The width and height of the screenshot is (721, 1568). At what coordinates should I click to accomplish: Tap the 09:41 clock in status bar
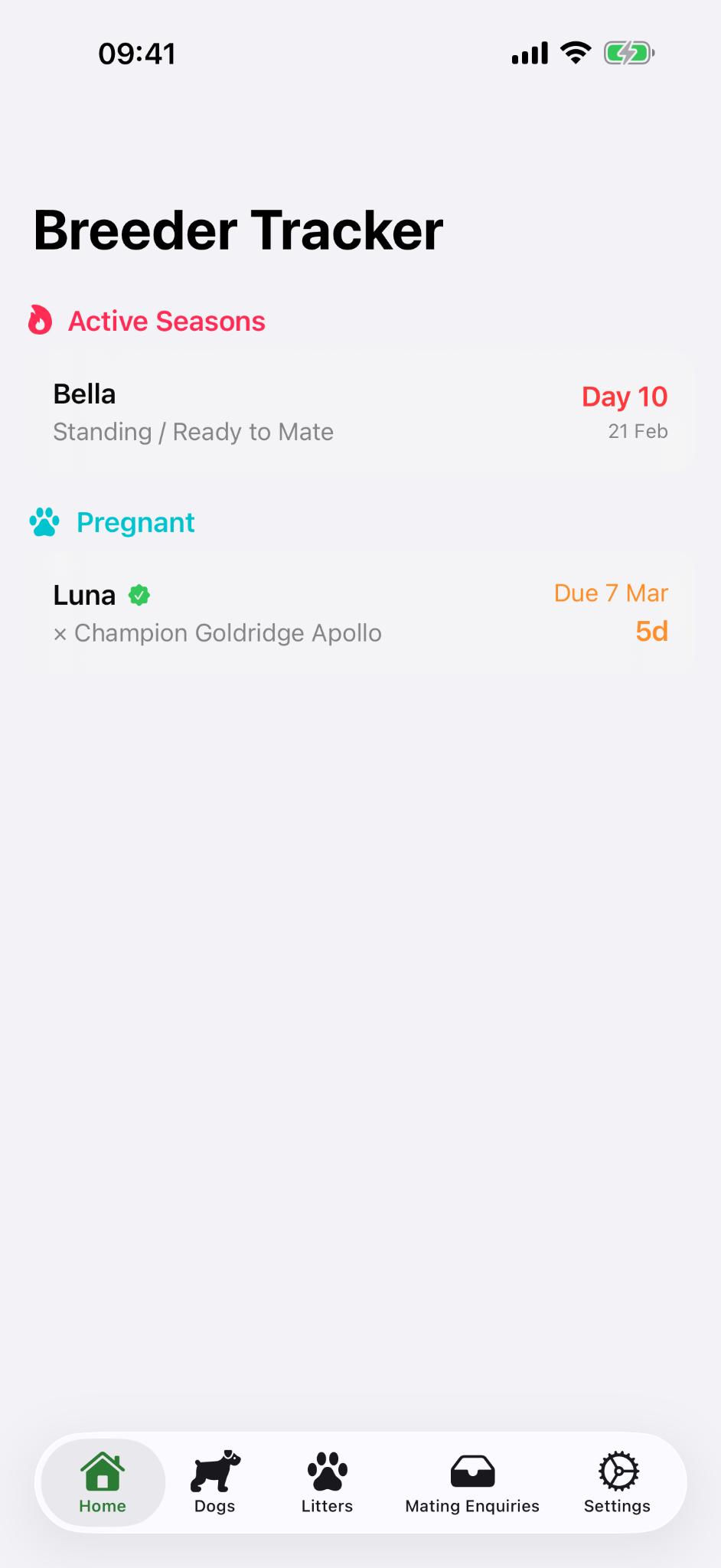(136, 52)
